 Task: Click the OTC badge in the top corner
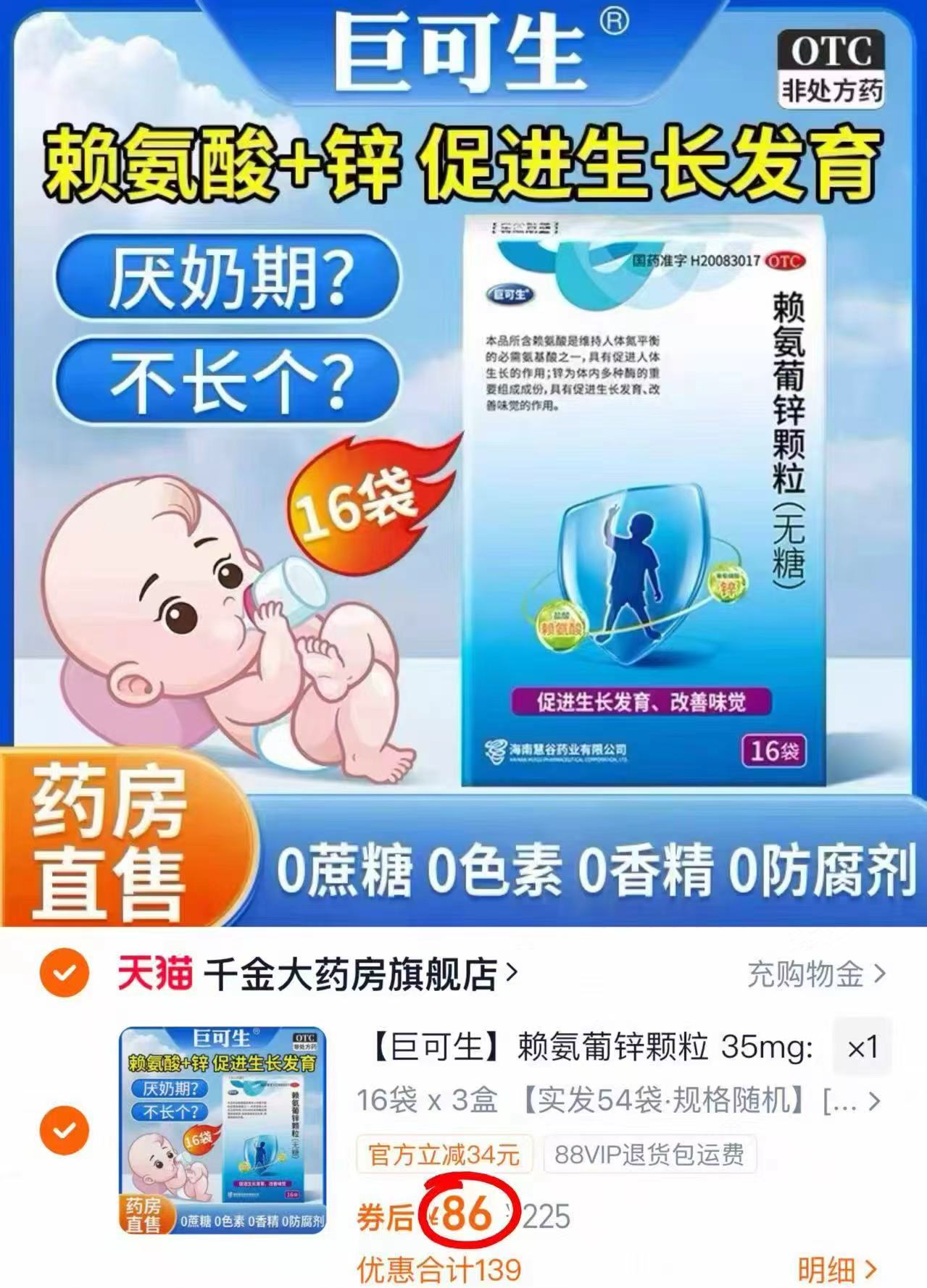pyautogui.click(x=832, y=49)
